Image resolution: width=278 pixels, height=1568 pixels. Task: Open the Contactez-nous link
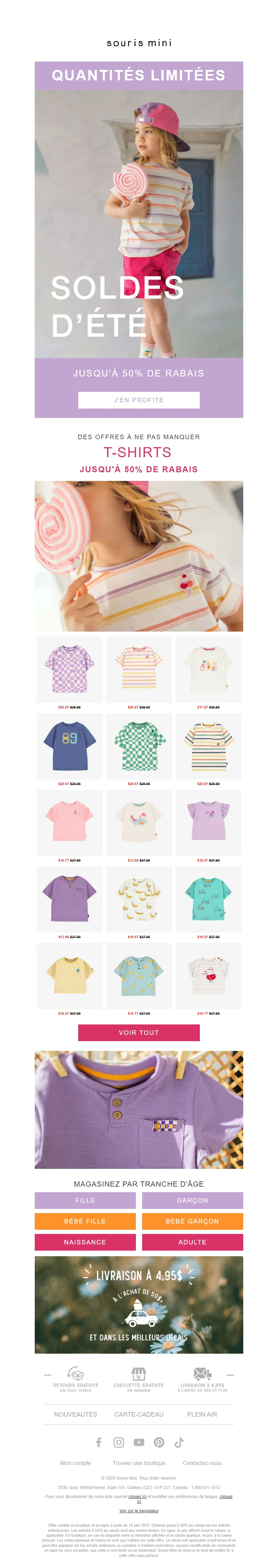(x=202, y=1463)
